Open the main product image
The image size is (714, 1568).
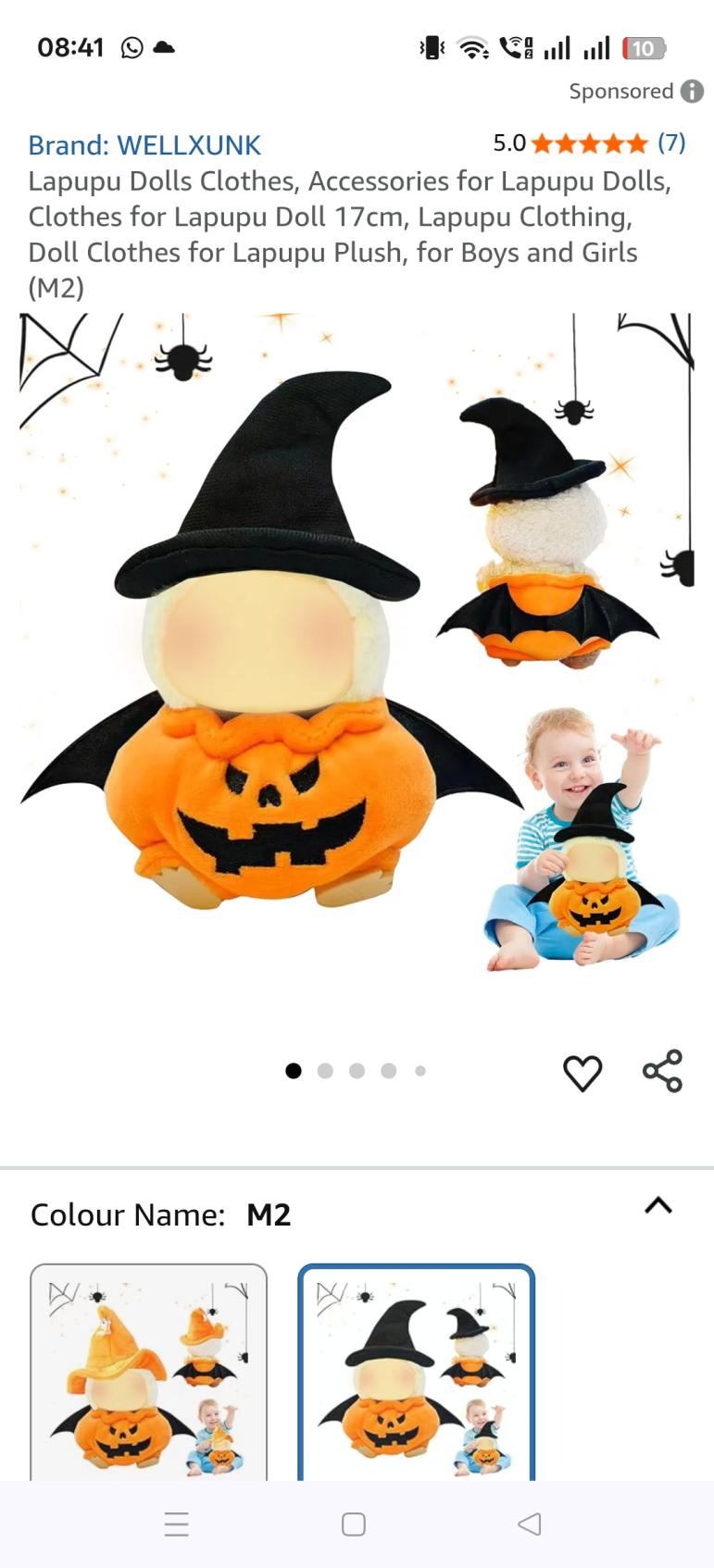pos(357,648)
